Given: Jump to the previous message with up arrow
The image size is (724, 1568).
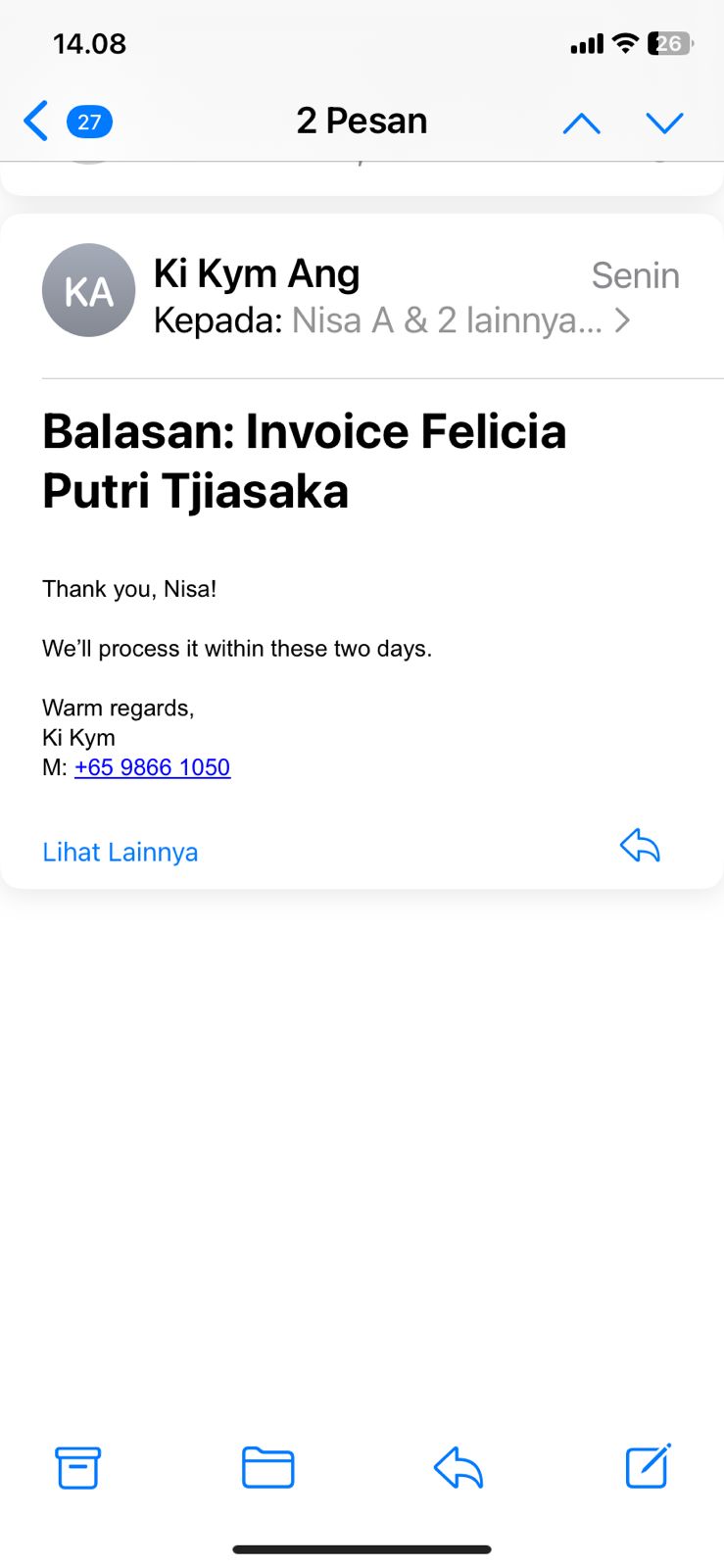Looking at the screenshot, I should (x=581, y=122).
